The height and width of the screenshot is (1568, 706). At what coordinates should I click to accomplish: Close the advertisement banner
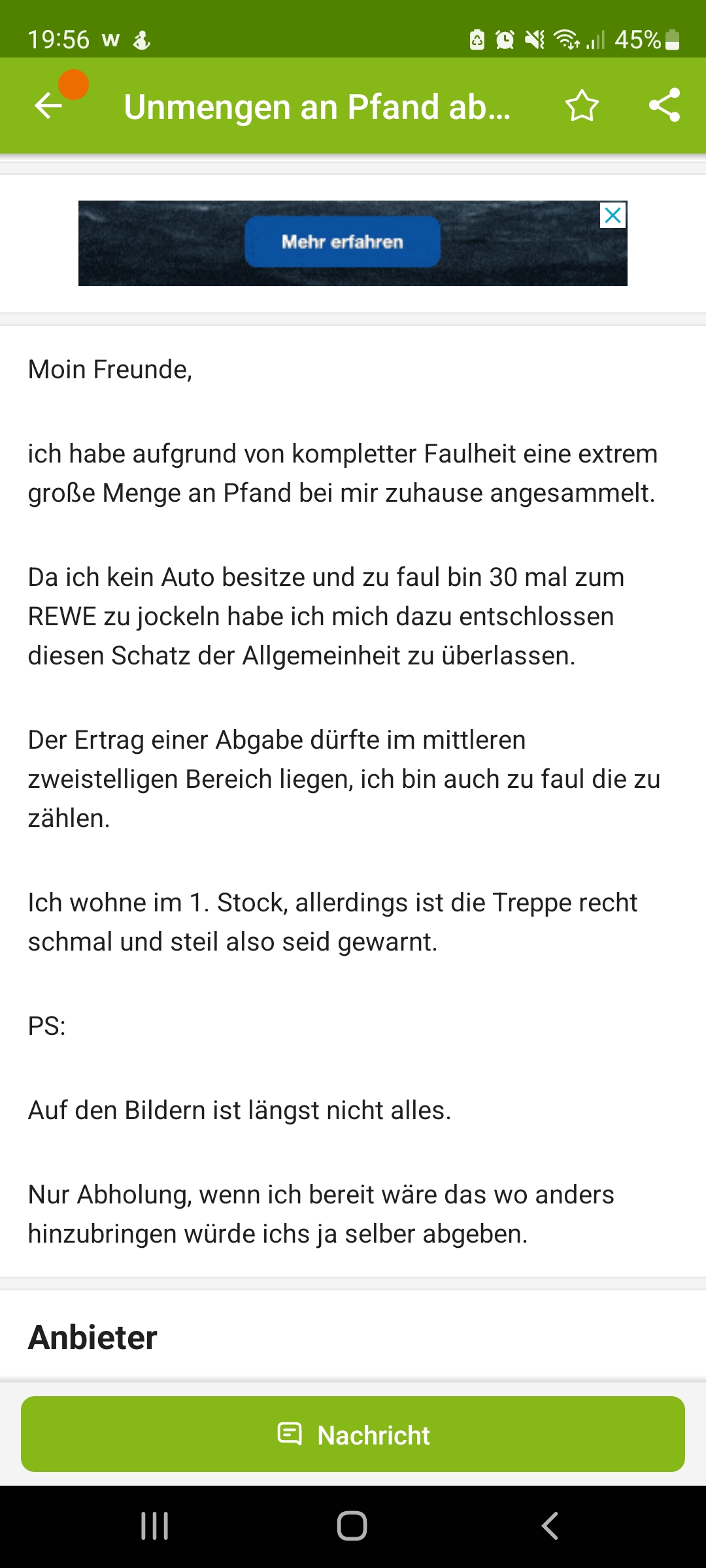pos(613,216)
